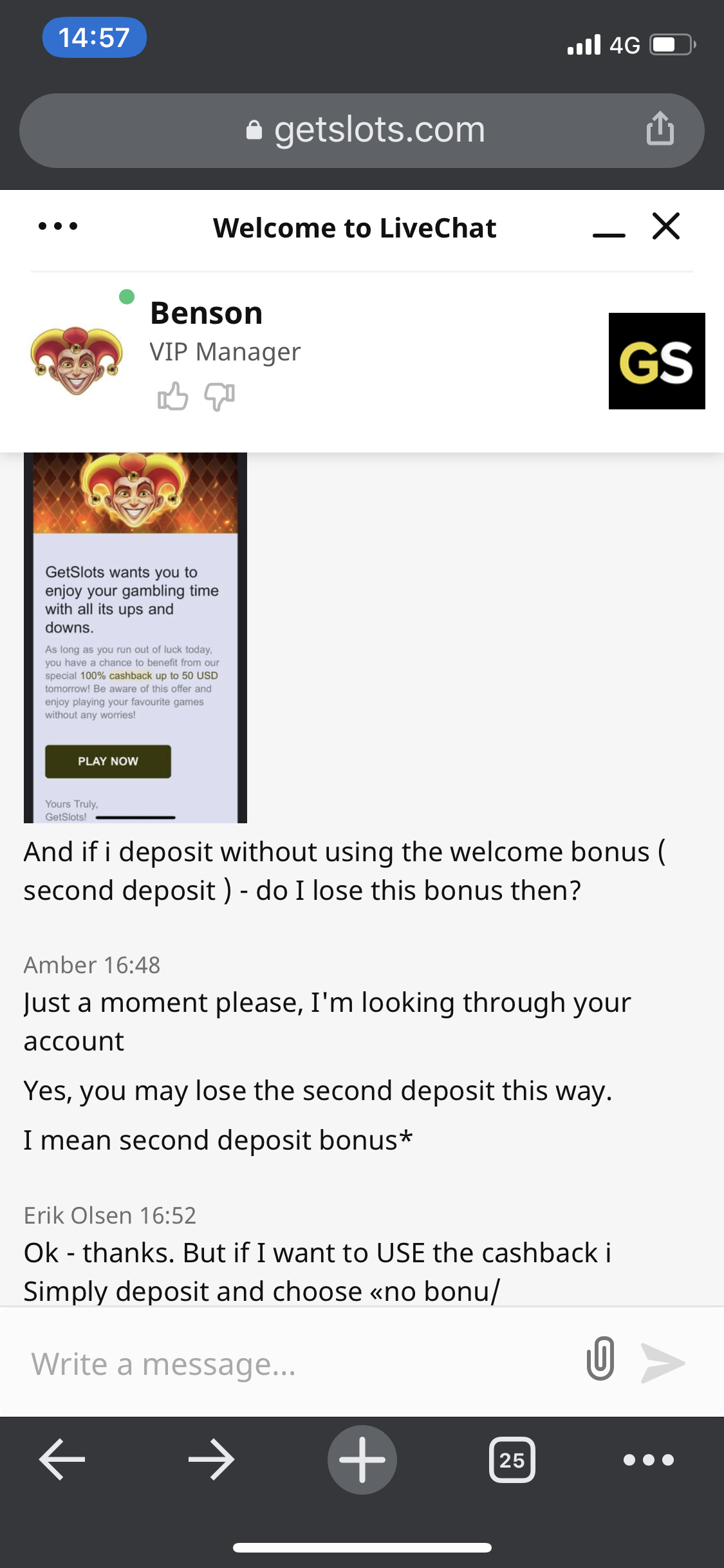View the 25 open tabs
Screen dimensions: 724x1568
[x=512, y=1459]
